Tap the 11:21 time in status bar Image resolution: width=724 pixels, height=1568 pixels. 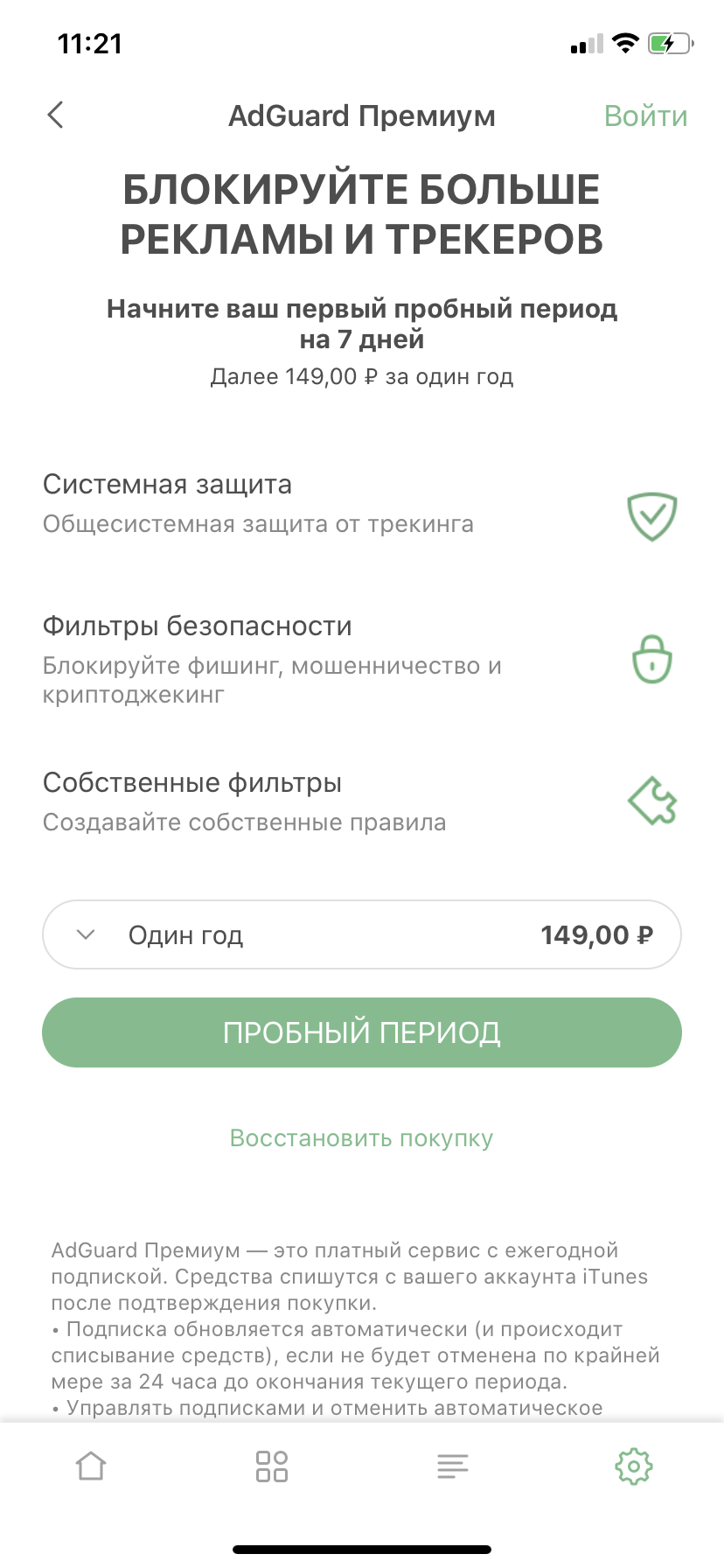[x=91, y=43]
